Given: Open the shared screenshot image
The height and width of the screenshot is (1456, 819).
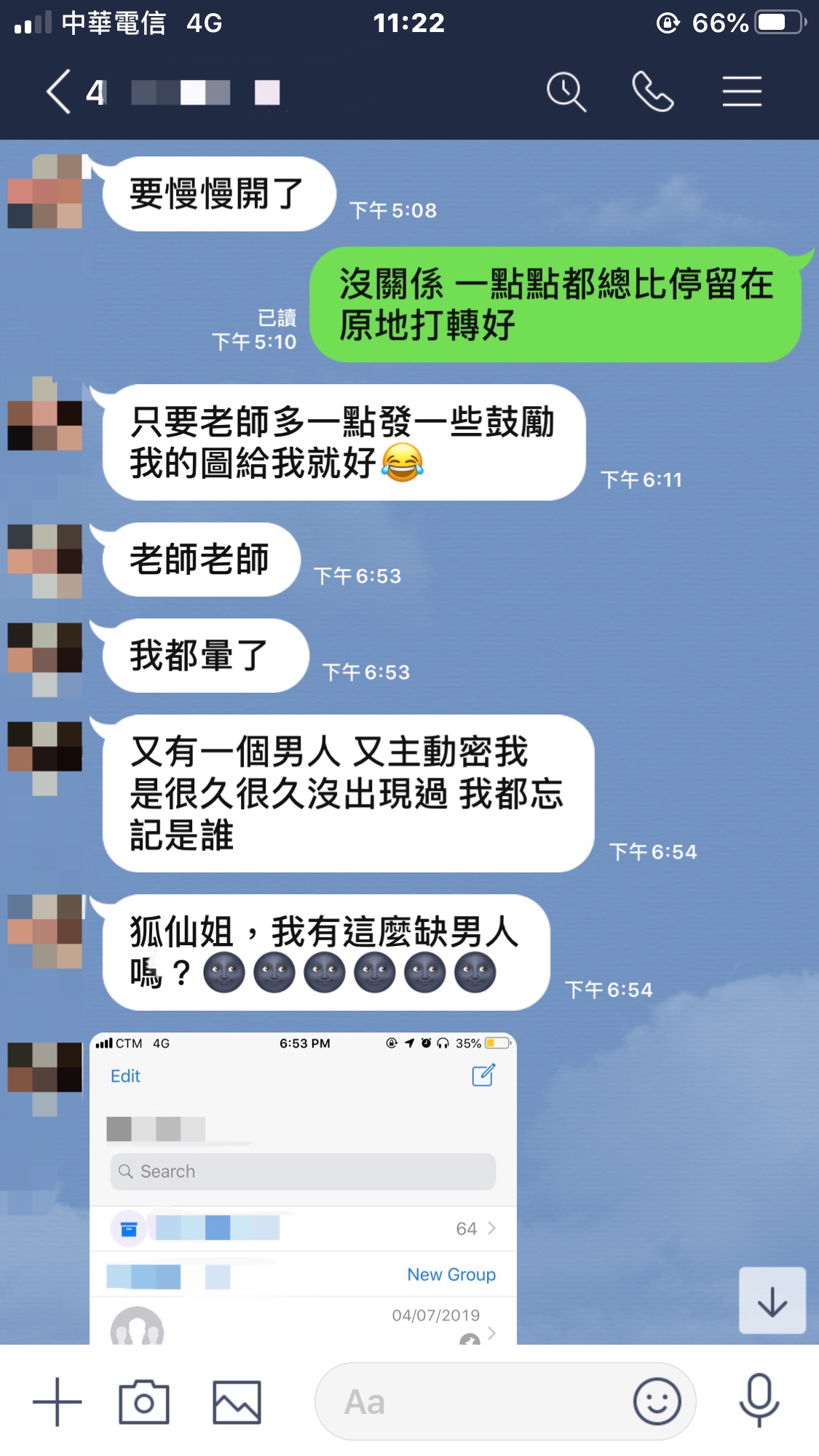Looking at the screenshot, I should [x=303, y=1188].
